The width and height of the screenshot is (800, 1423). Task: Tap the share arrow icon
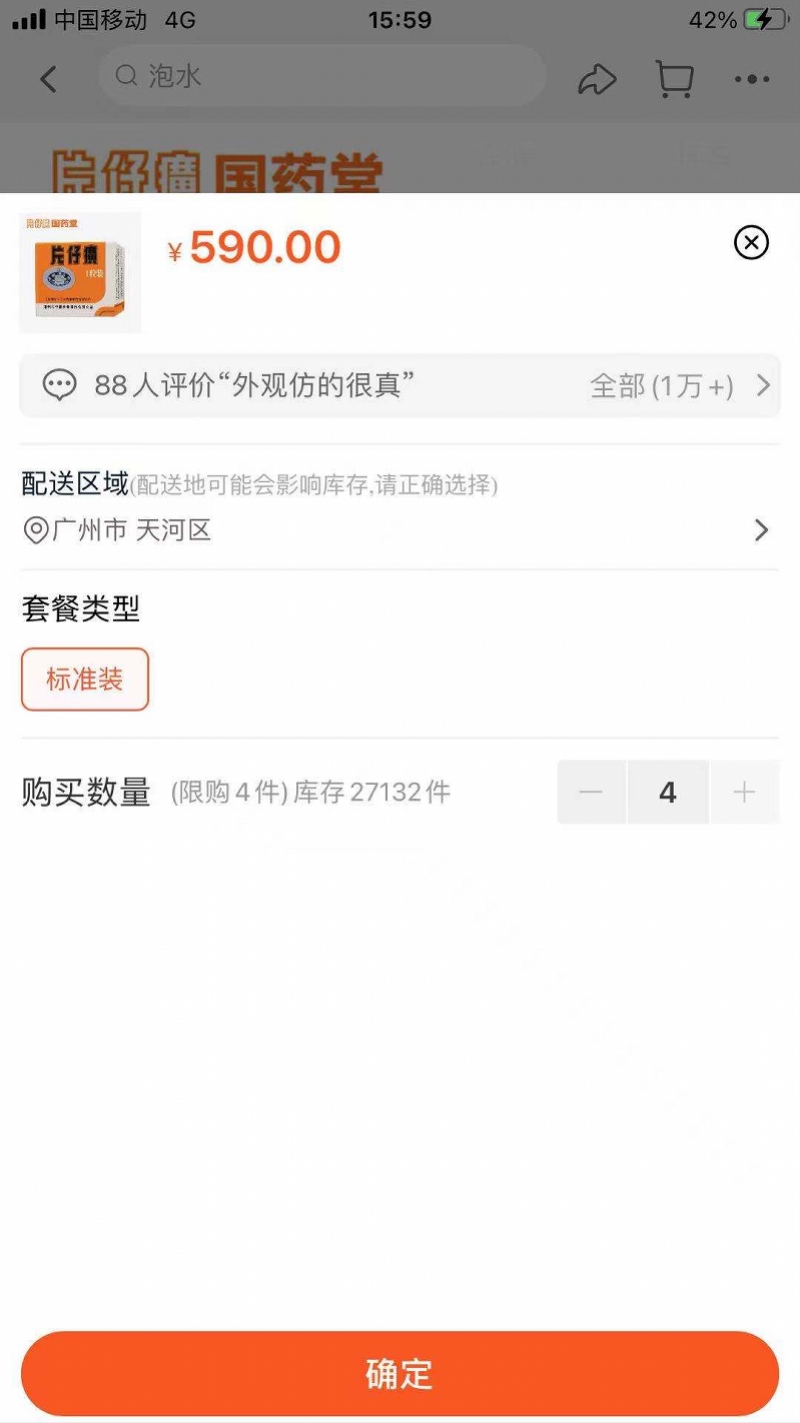(x=598, y=79)
